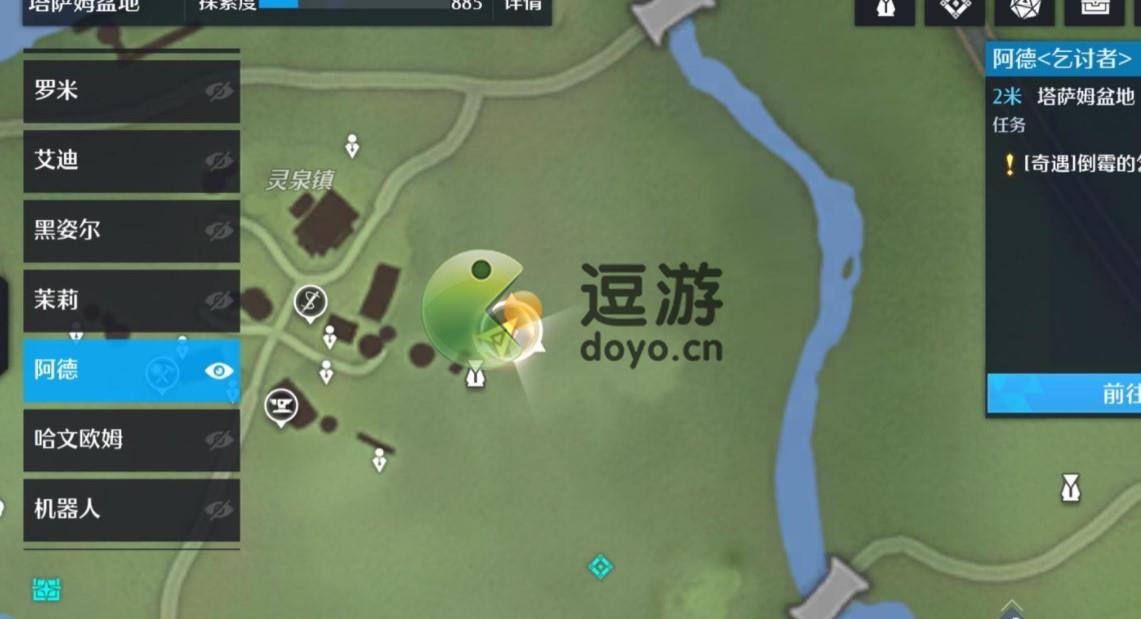This screenshot has height=619, width=1141.
Task: Select 哈文欧姆 in the NPC list
Action: [x=110, y=439]
